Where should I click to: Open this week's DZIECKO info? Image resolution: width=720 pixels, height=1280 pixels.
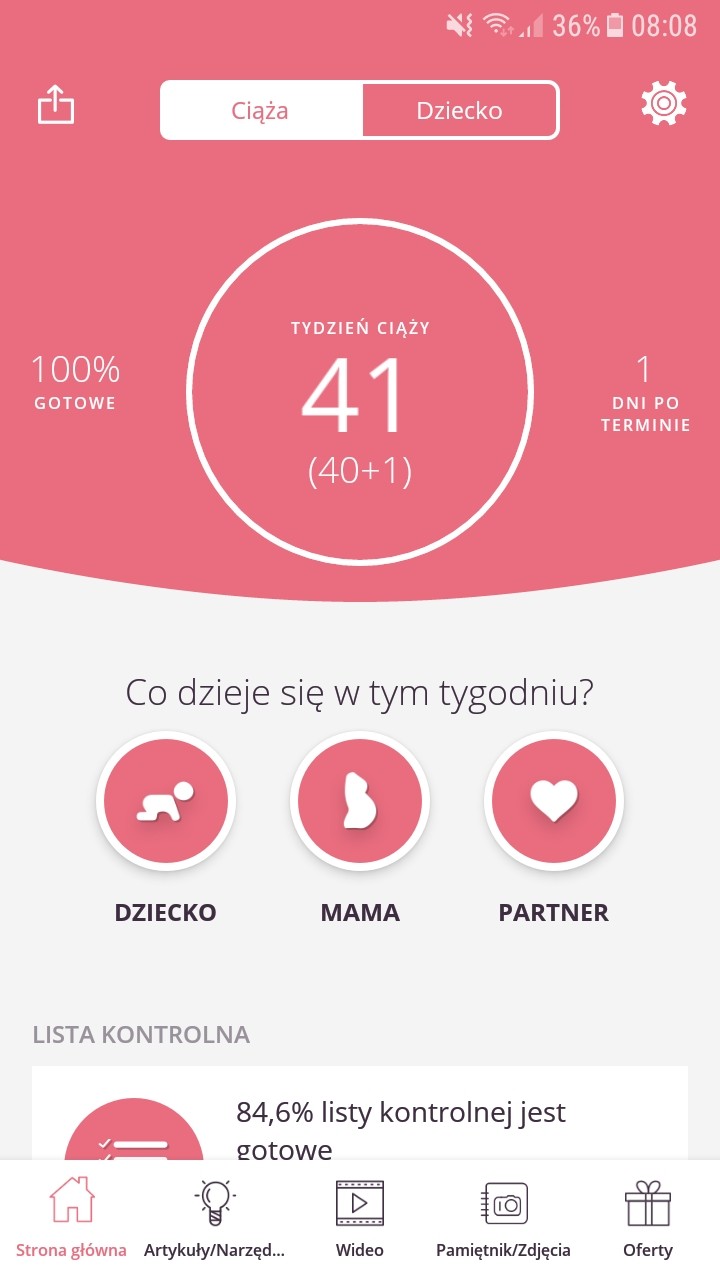166,802
